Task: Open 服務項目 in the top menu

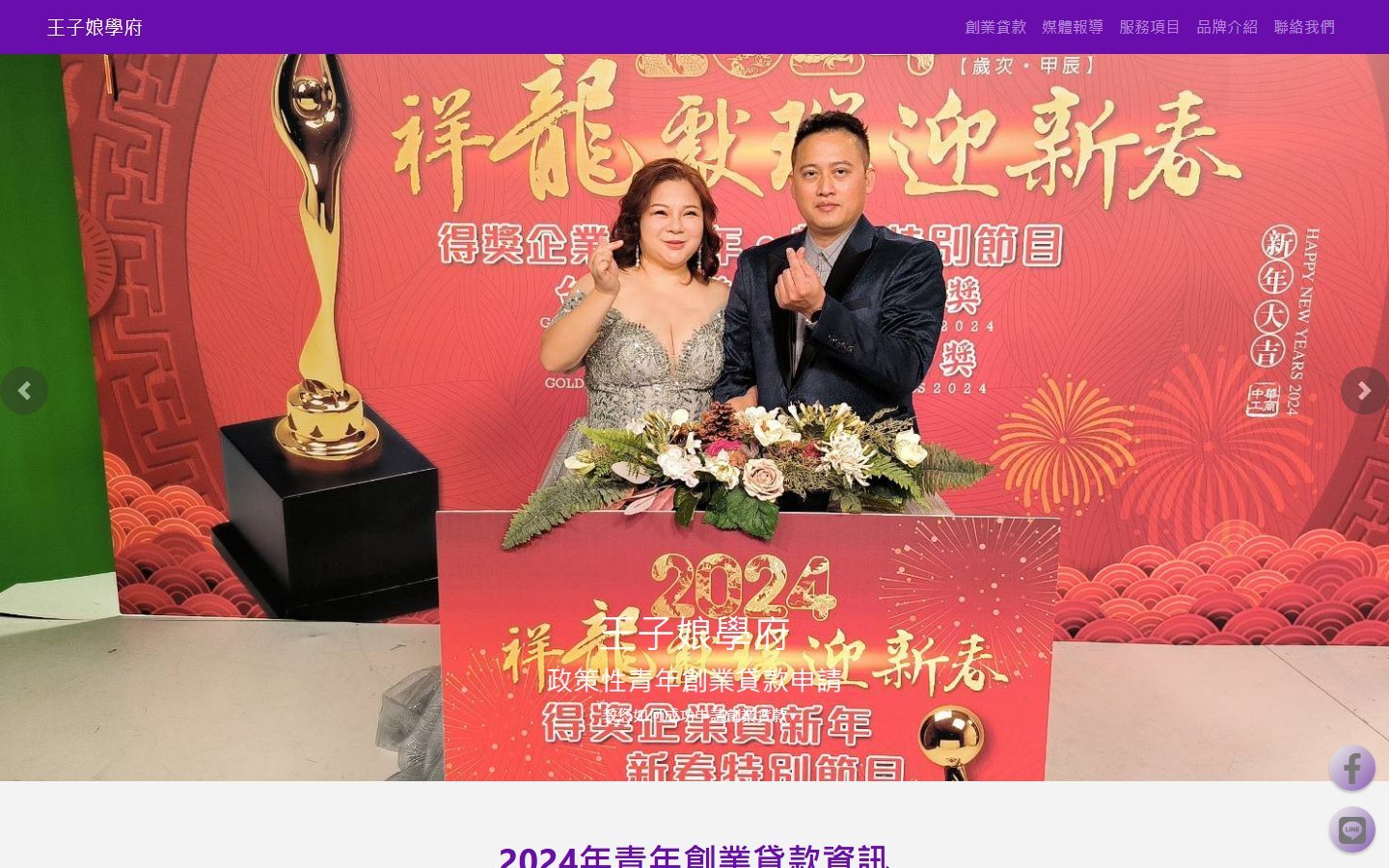Action: tap(1150, 27)
